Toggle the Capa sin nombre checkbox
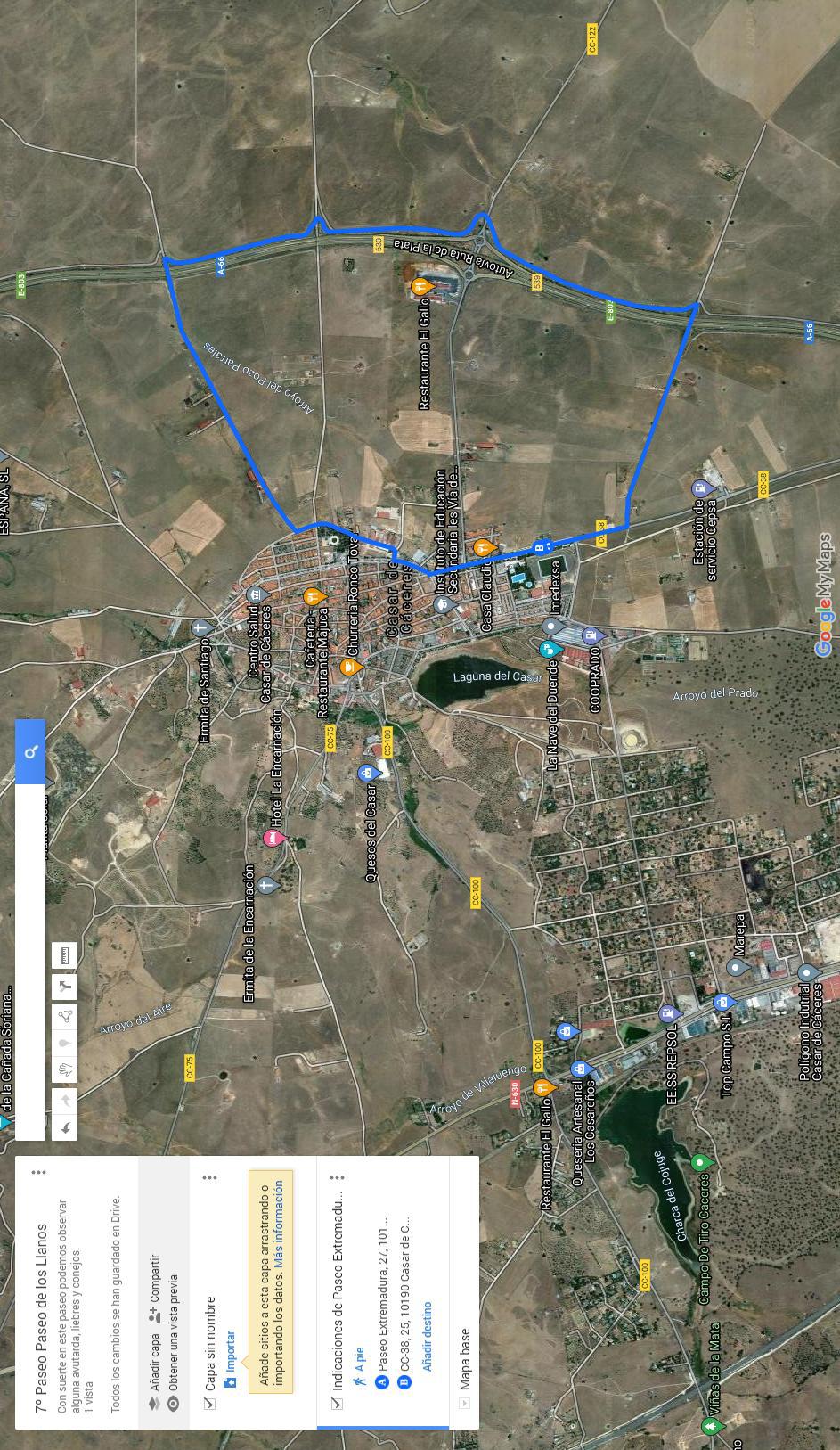 tap(209, 1403)
